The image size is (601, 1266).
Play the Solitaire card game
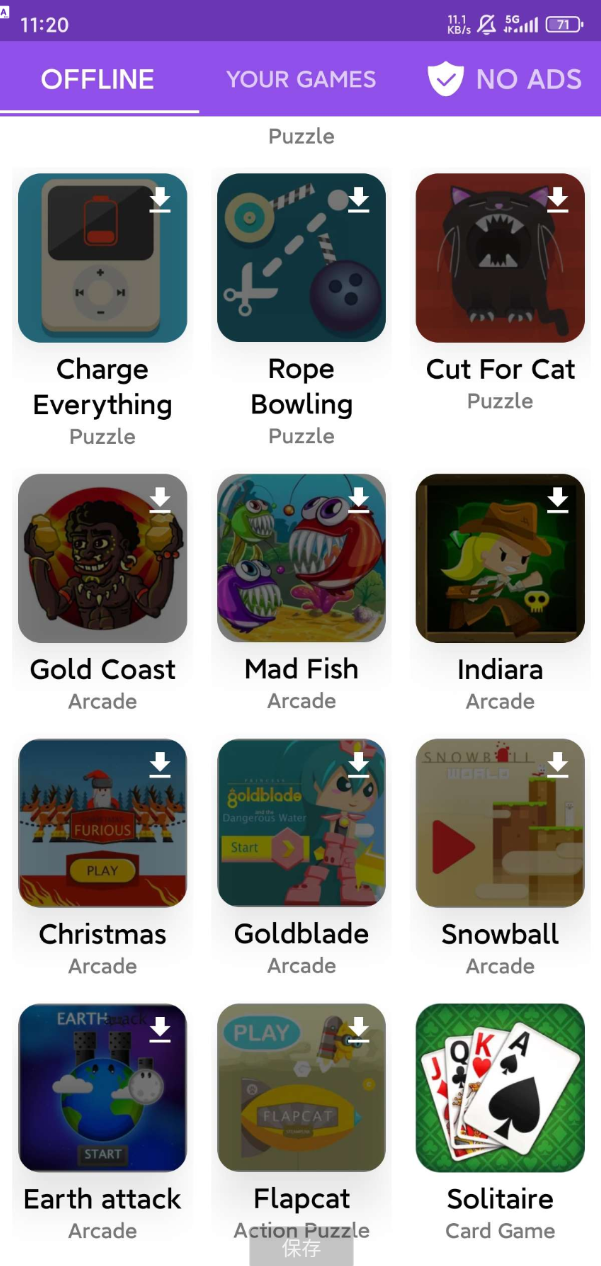[500, 1088]
